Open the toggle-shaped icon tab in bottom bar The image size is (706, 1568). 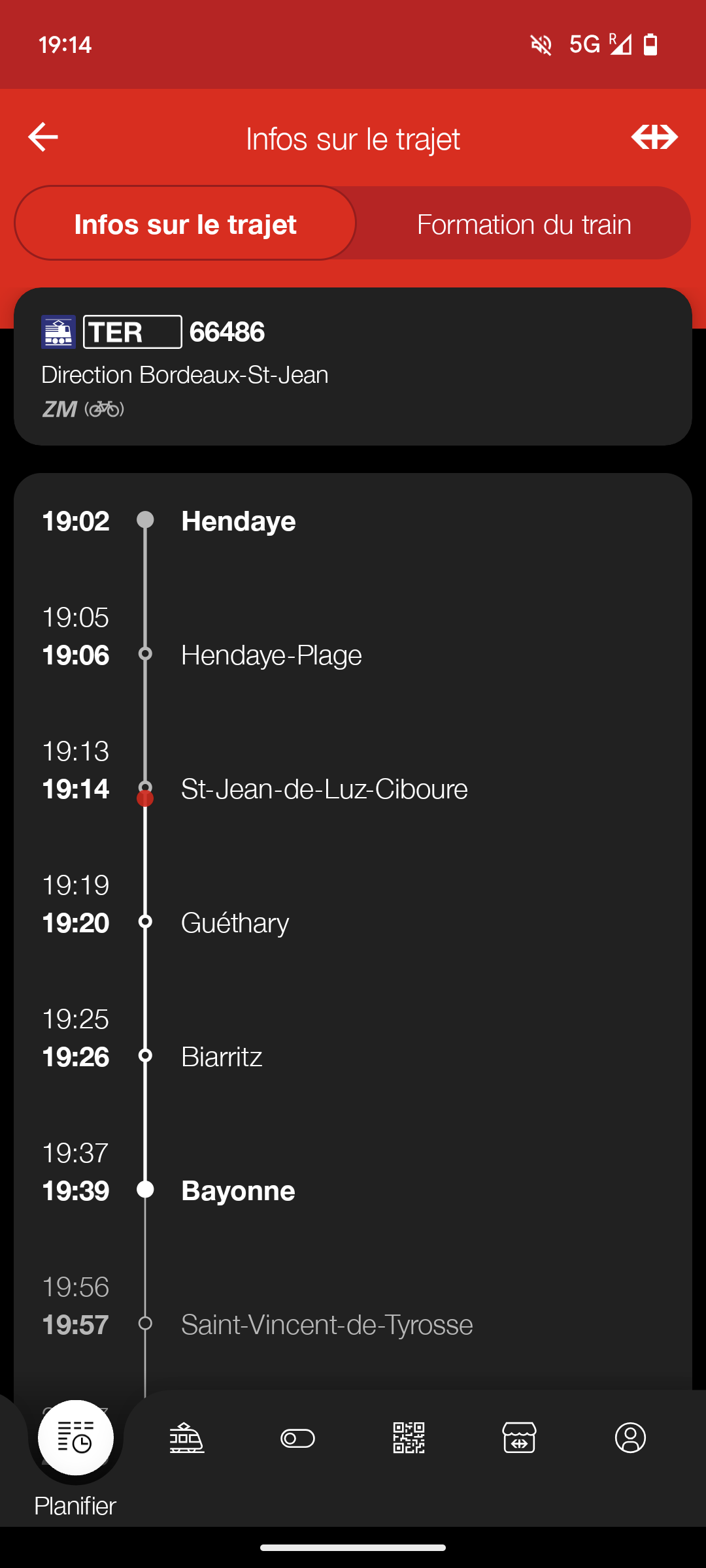pyautogui.click(x=297, y=1438)
